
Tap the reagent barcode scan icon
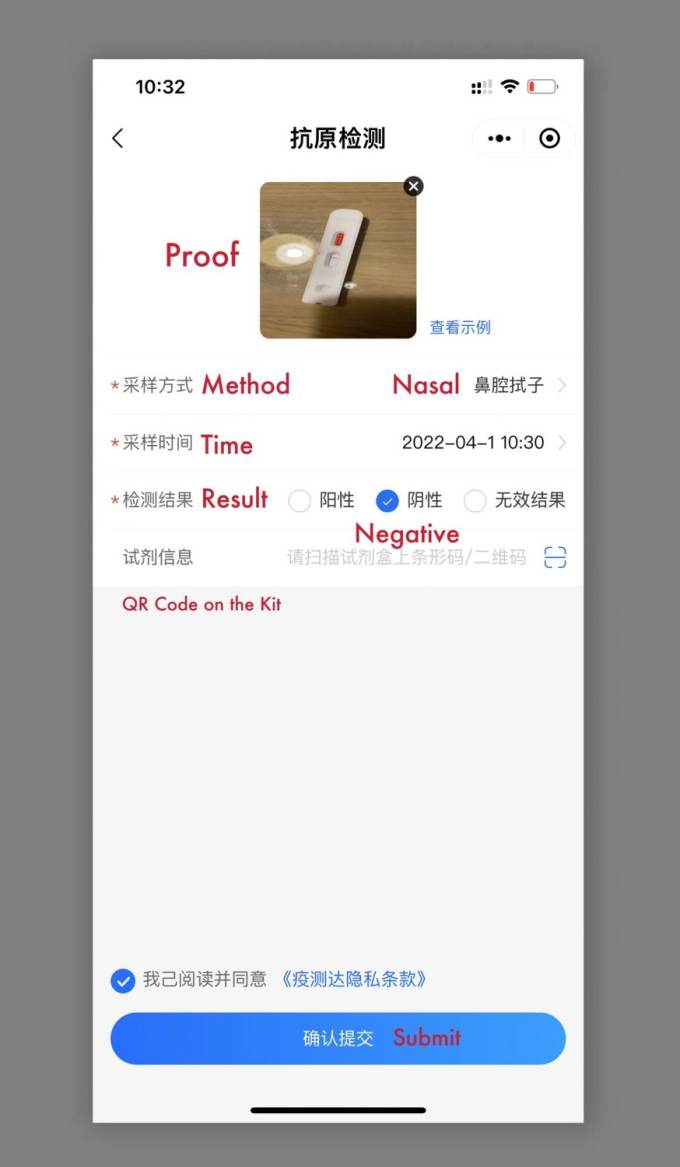(x=555, y=557)
